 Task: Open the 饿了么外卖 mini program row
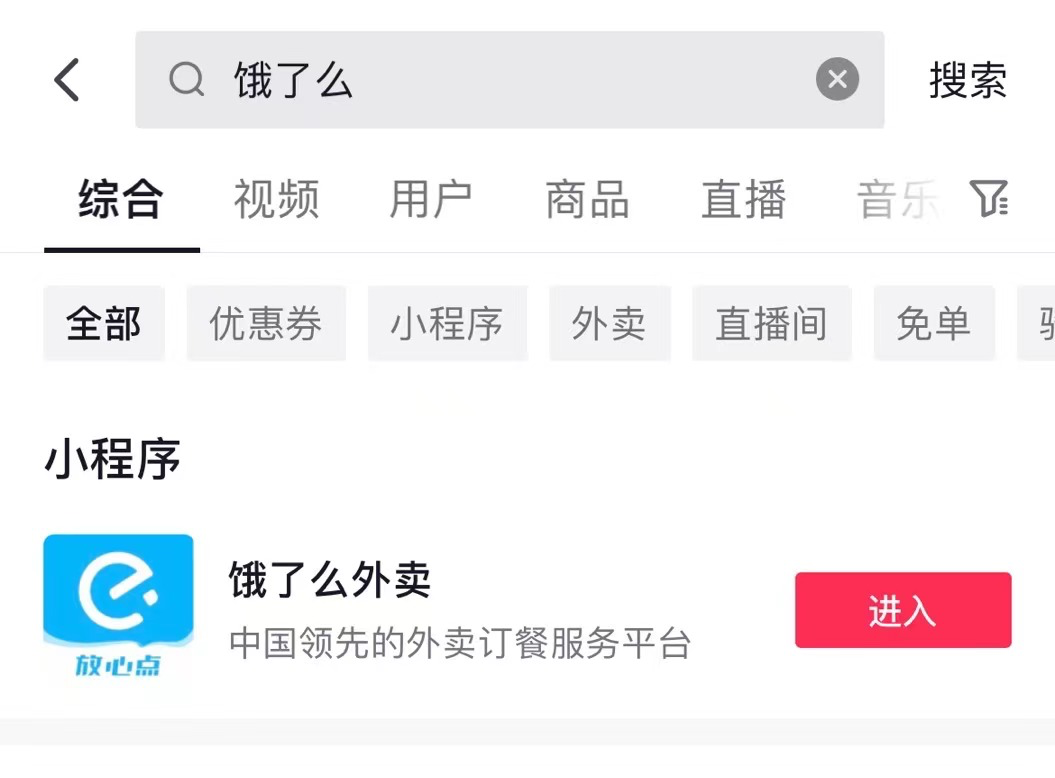(x=528, y=610)
